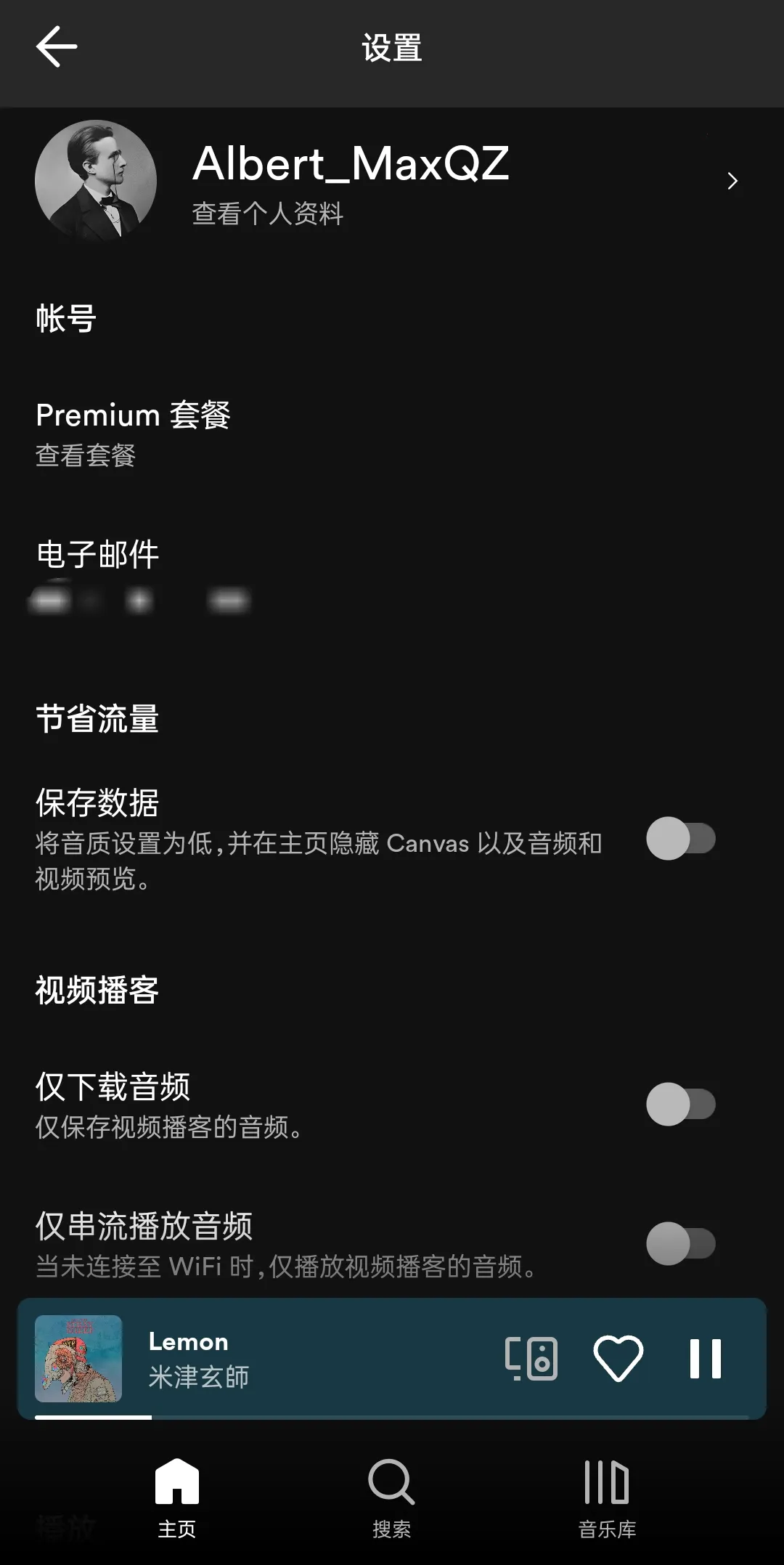The image size is (784, 1565).
Task: Open the Connect to a device icon
Action: click(531, 1359)
